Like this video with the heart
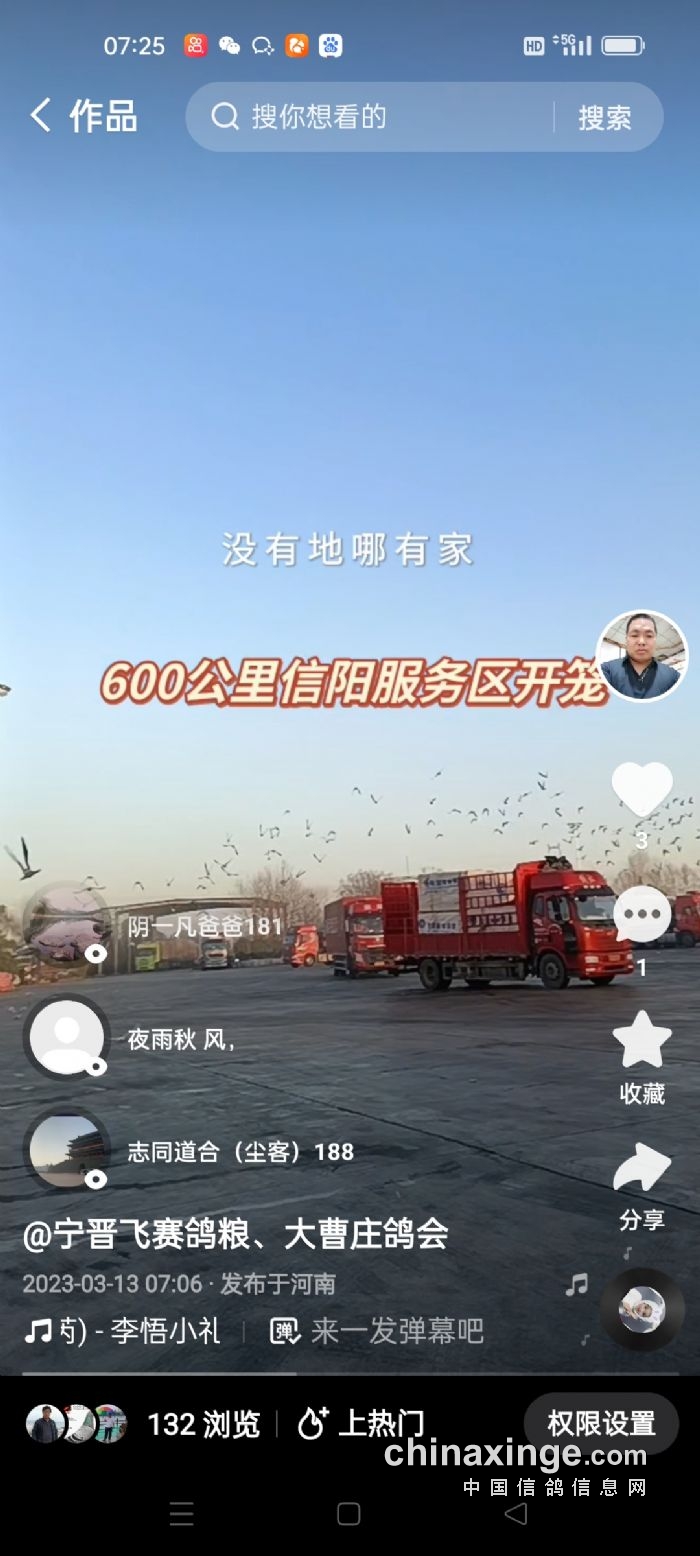The height and width of the screenshot is (1556, 700). point(641,790)
